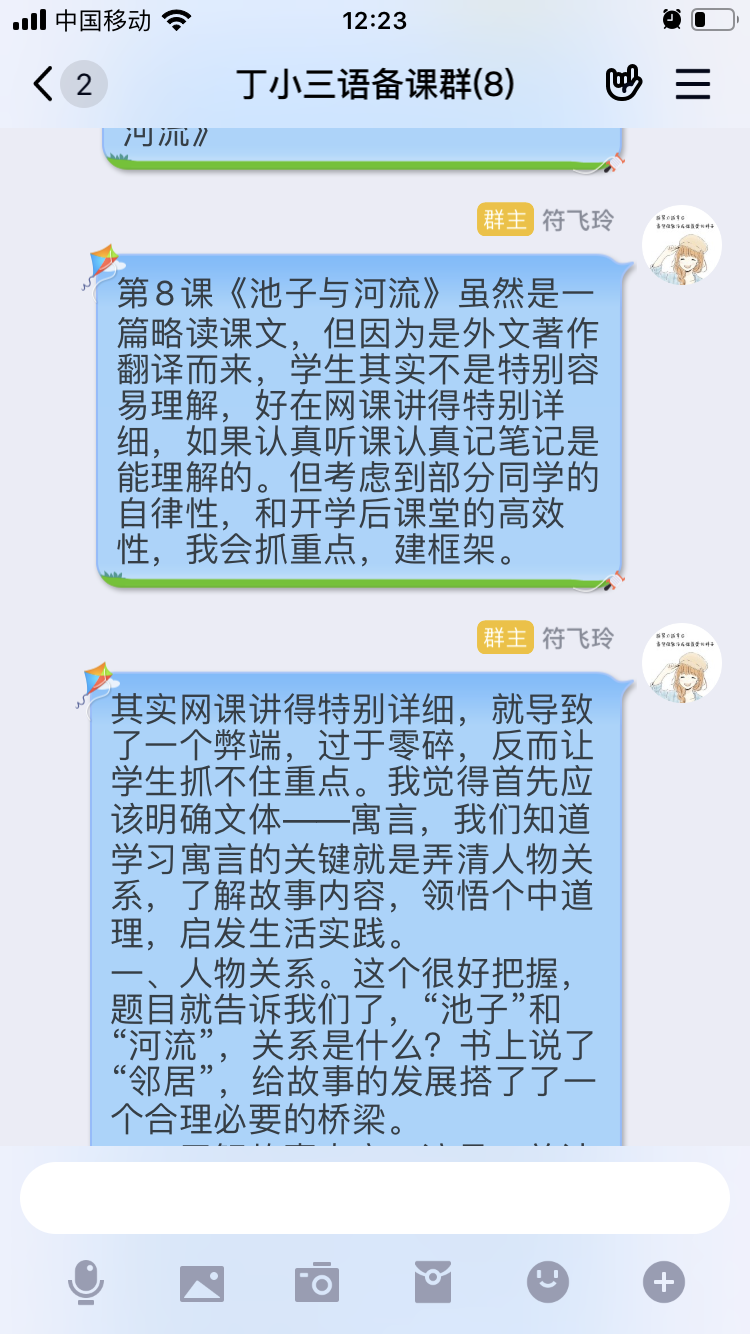
Task: View 符飞玲's avatar on the 其实网课 message
Action: click(682, 663)
